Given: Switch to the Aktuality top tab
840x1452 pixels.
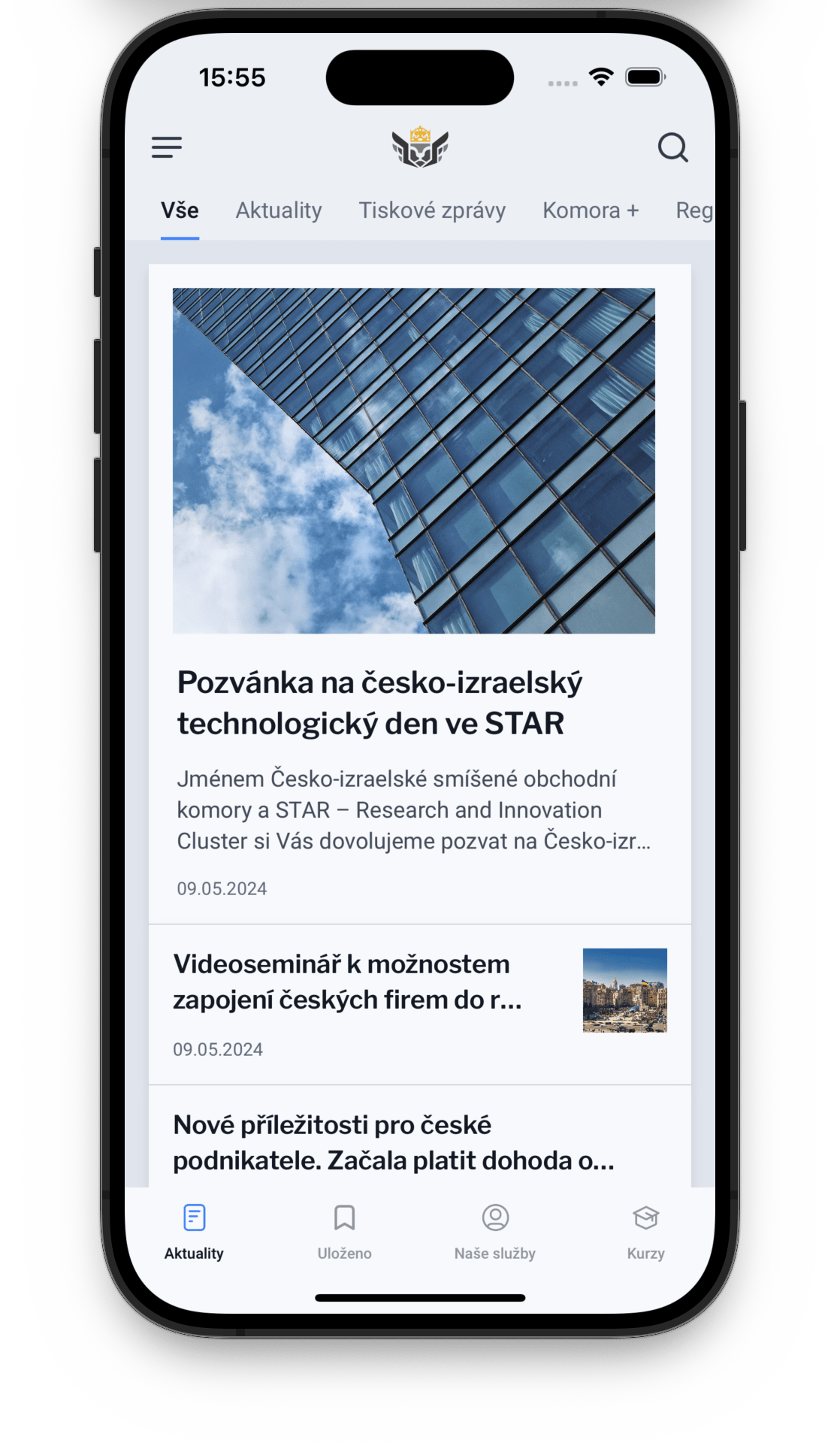Looking at the screenshot, I should [x=279, y=210].
